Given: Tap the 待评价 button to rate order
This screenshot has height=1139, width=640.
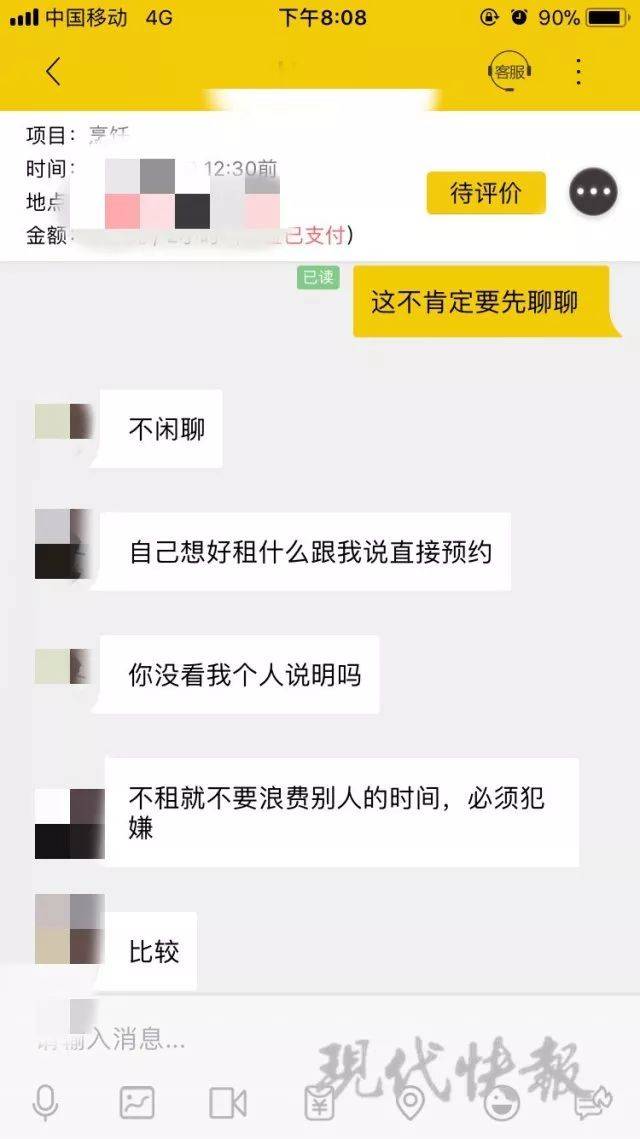Looking at the screenshot, I should pos(486,193).
